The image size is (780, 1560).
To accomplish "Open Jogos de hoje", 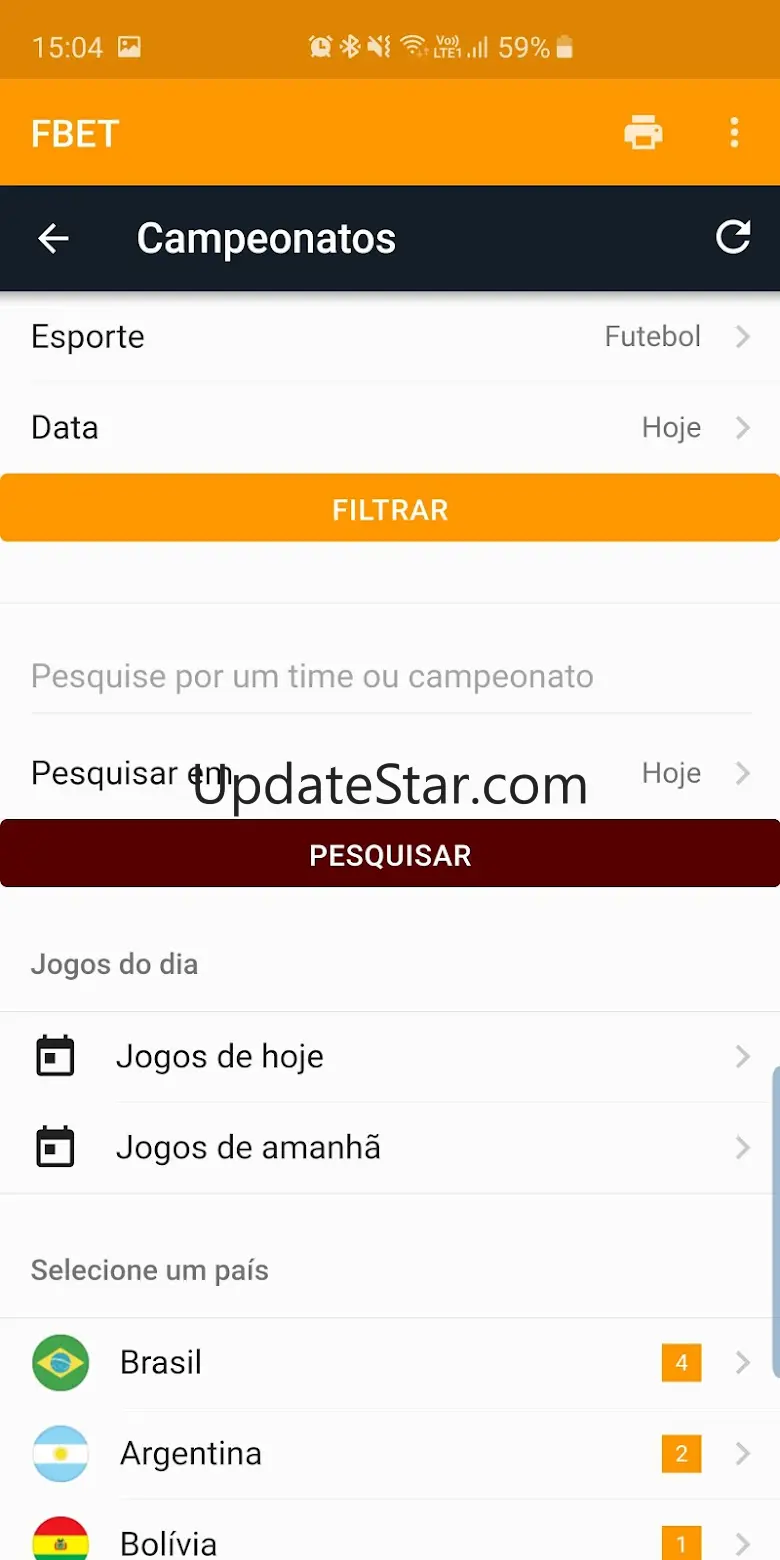I will tap(390, 1057).
